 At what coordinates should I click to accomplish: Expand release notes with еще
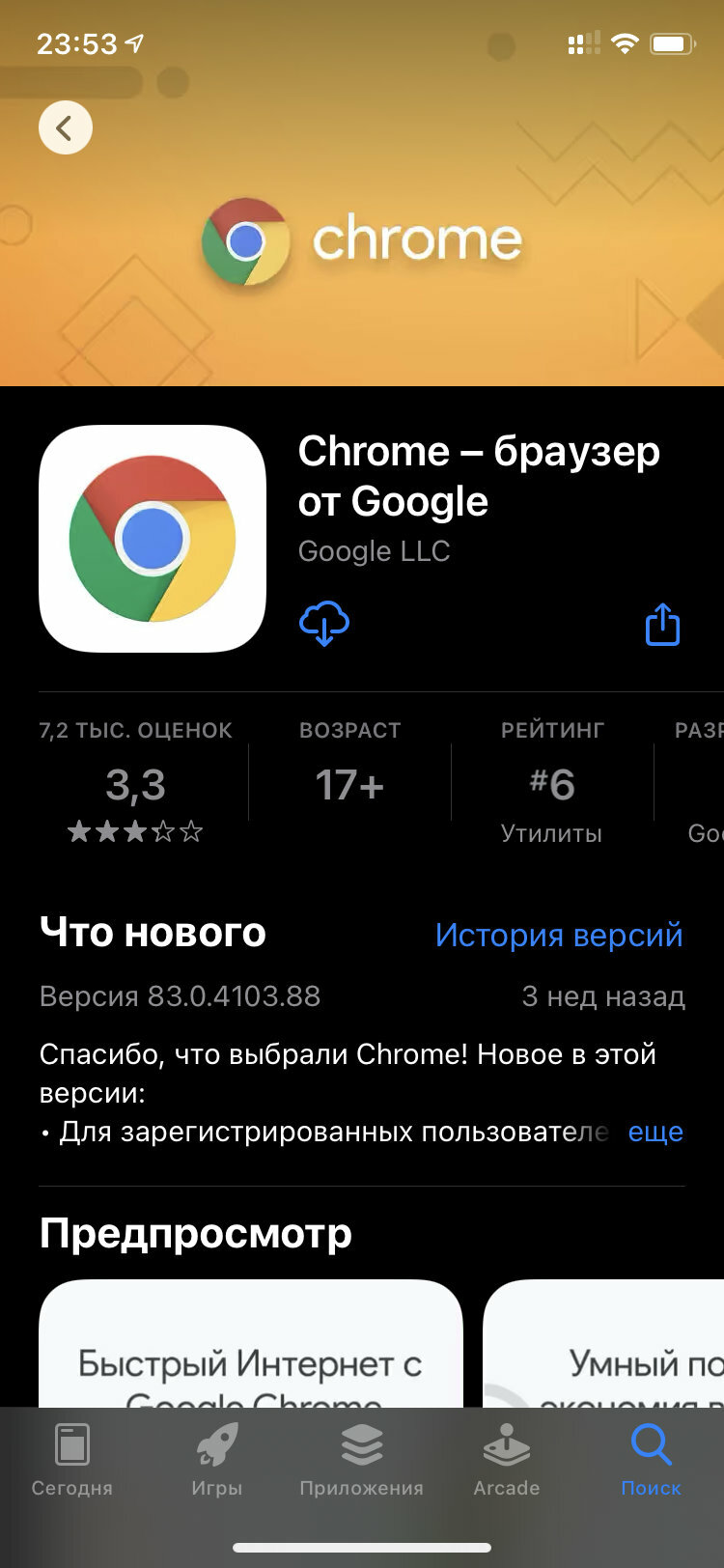pos(655,1132)
